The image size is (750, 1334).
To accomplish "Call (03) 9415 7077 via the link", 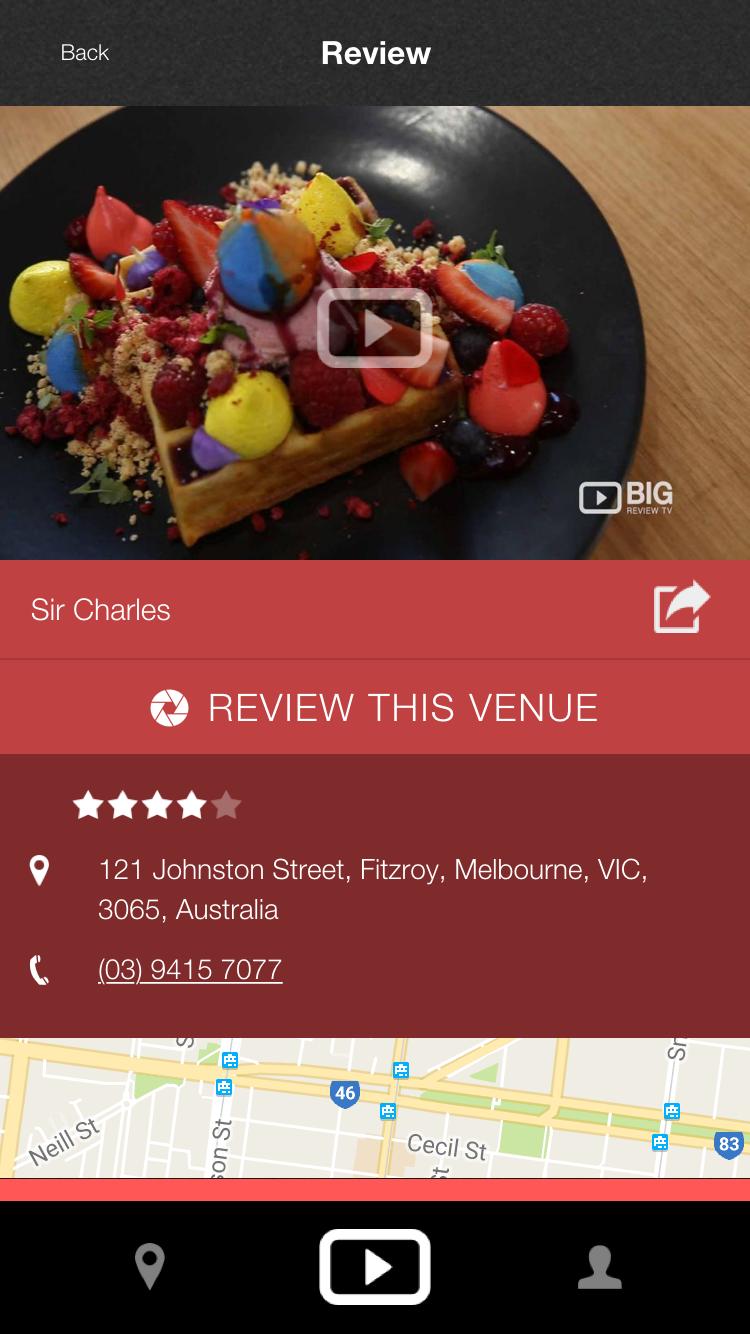I will [190, 968].
